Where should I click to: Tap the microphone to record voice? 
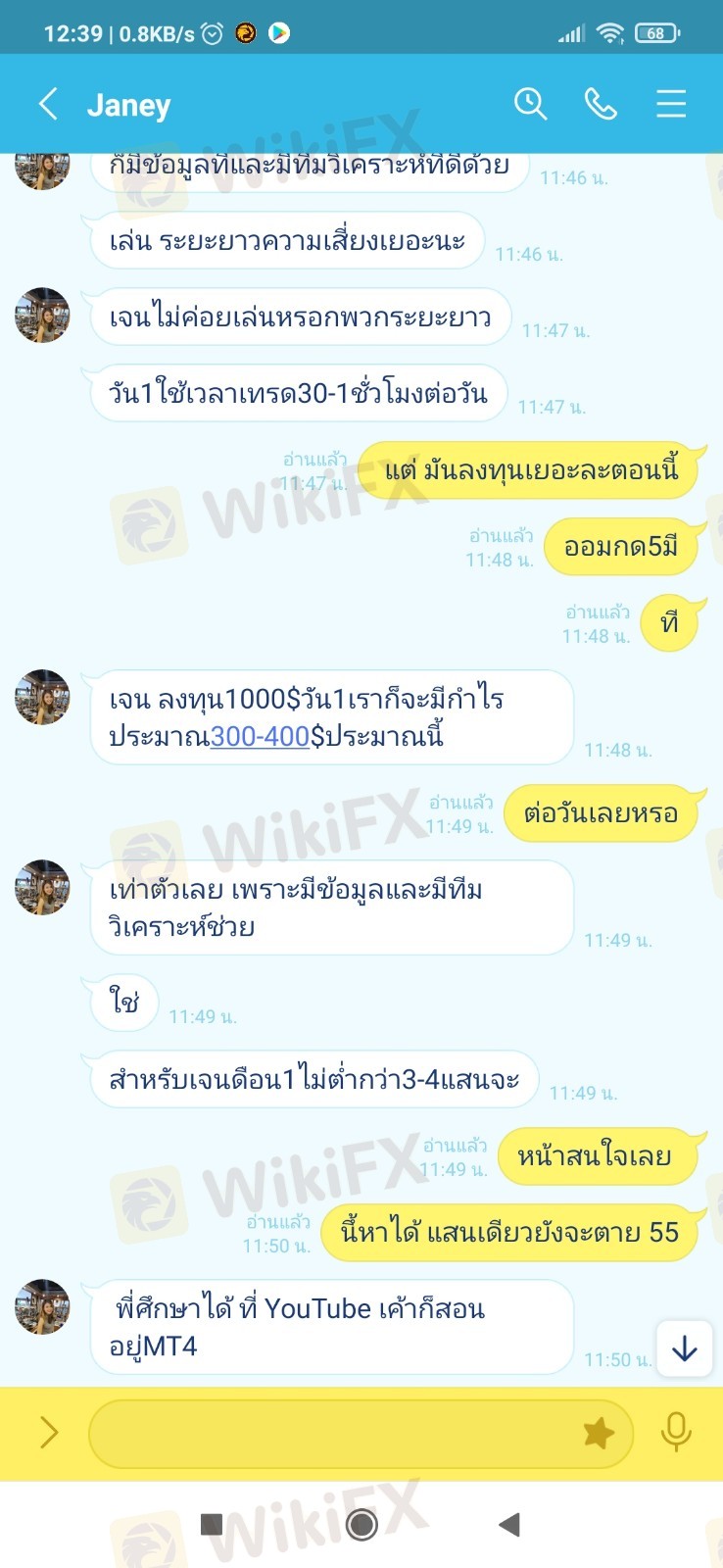[676, 1433]
